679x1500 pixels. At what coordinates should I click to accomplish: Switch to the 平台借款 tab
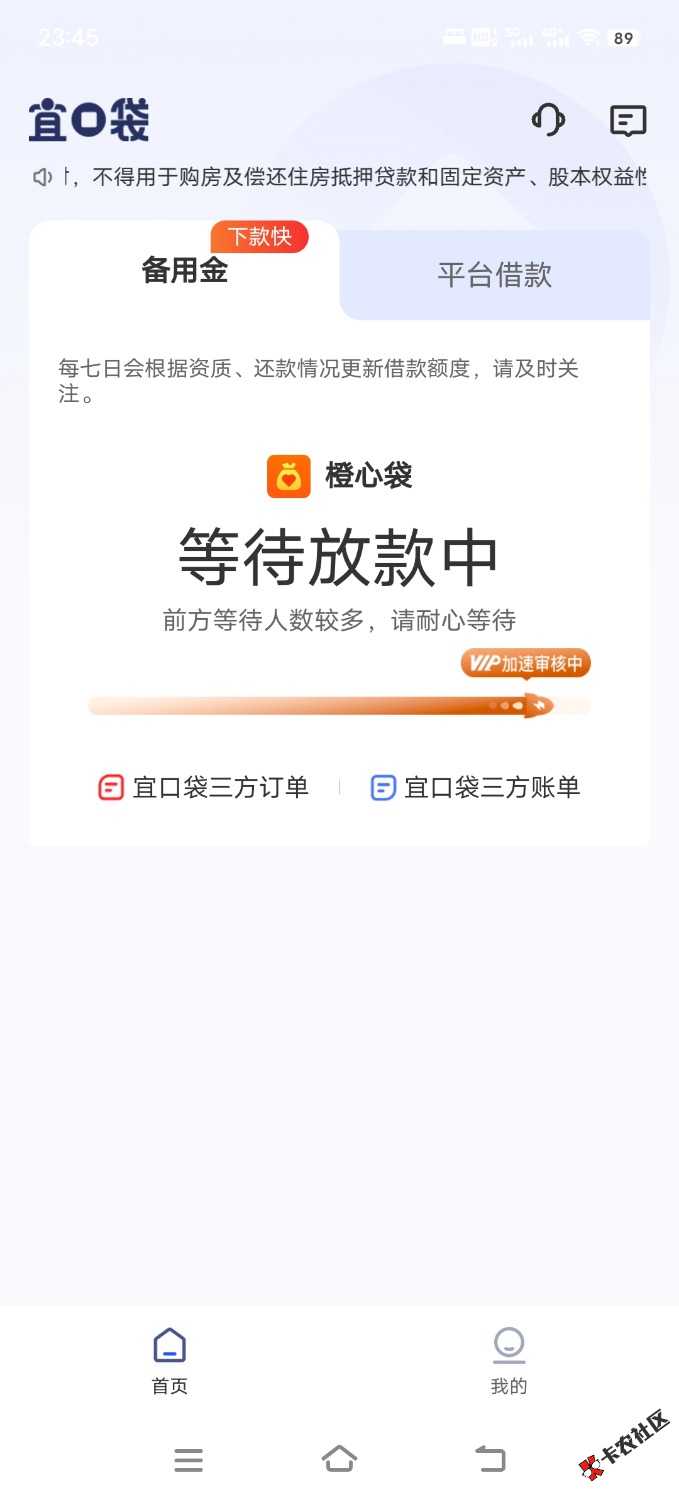[x=495, y=275]
